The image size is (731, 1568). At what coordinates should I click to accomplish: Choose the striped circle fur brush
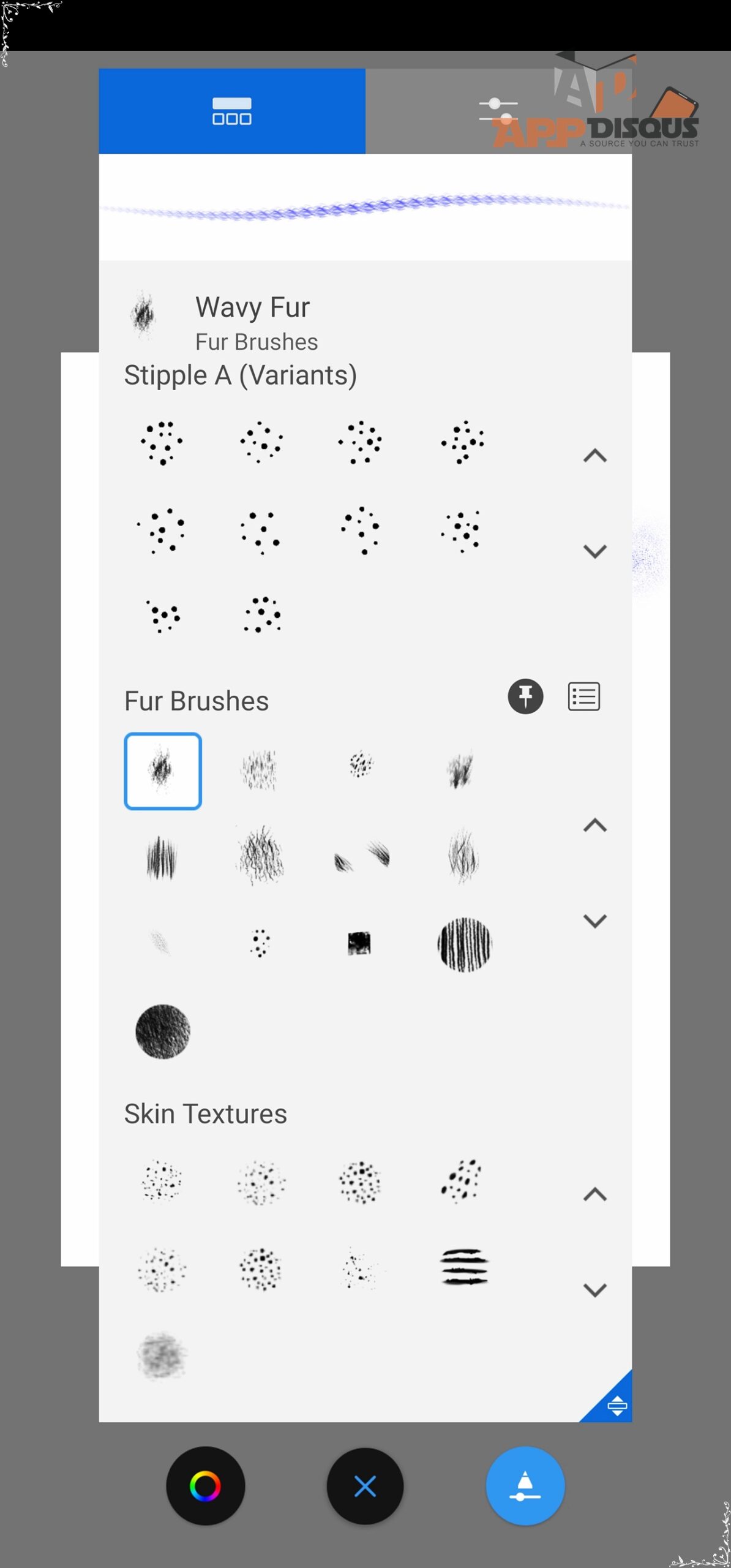(464, 944)
